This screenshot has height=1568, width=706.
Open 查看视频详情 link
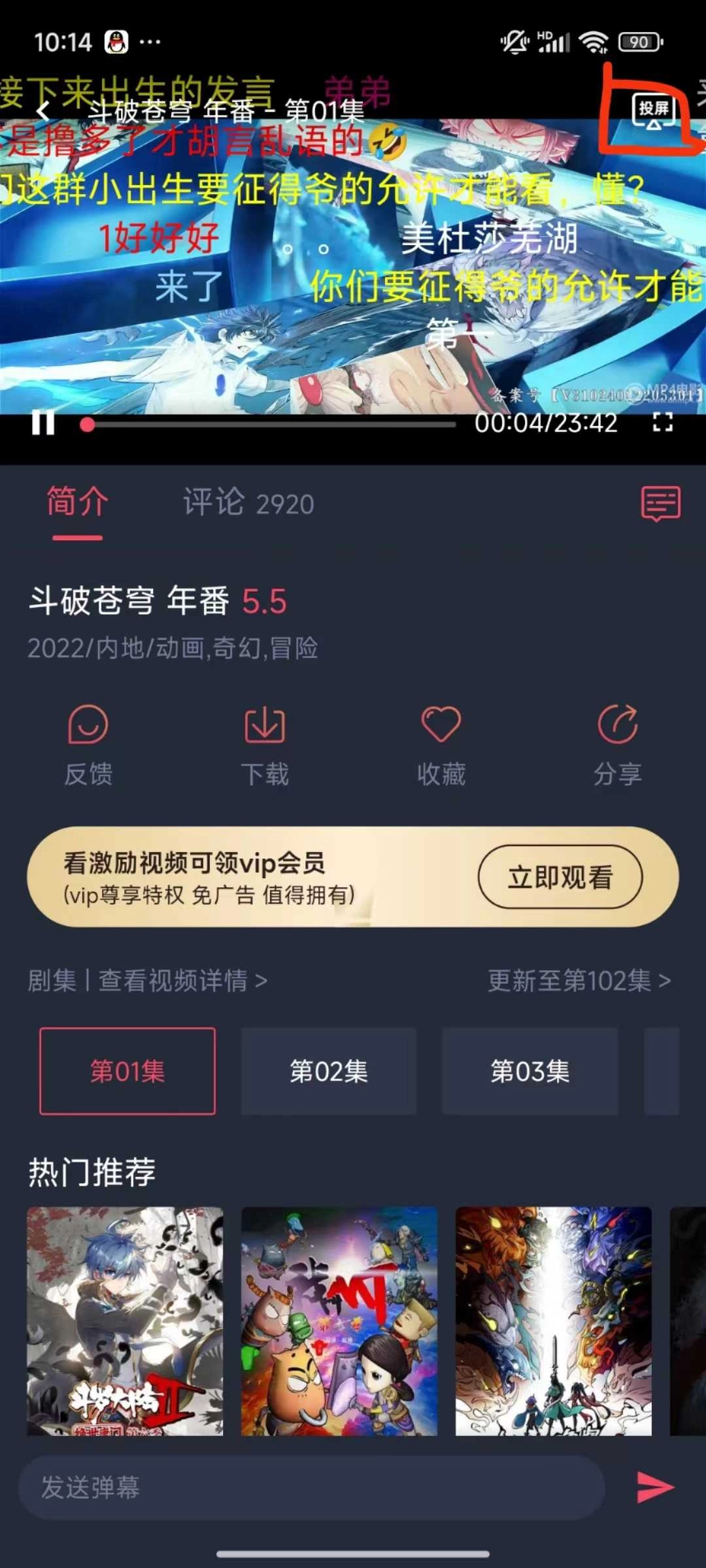(182, 981)
